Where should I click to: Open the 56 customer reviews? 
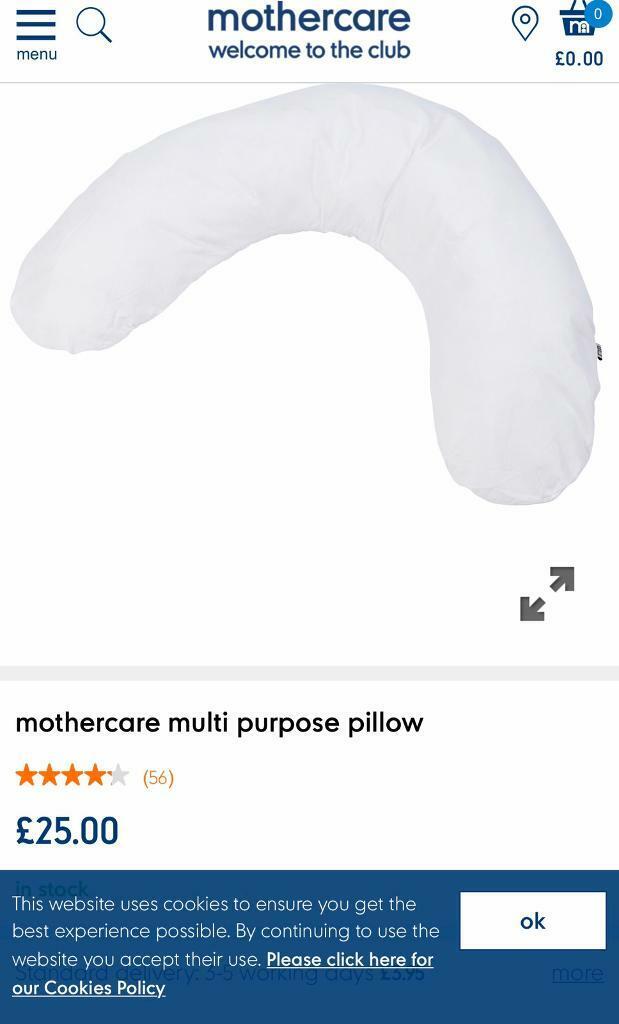[x=158, y=777]
